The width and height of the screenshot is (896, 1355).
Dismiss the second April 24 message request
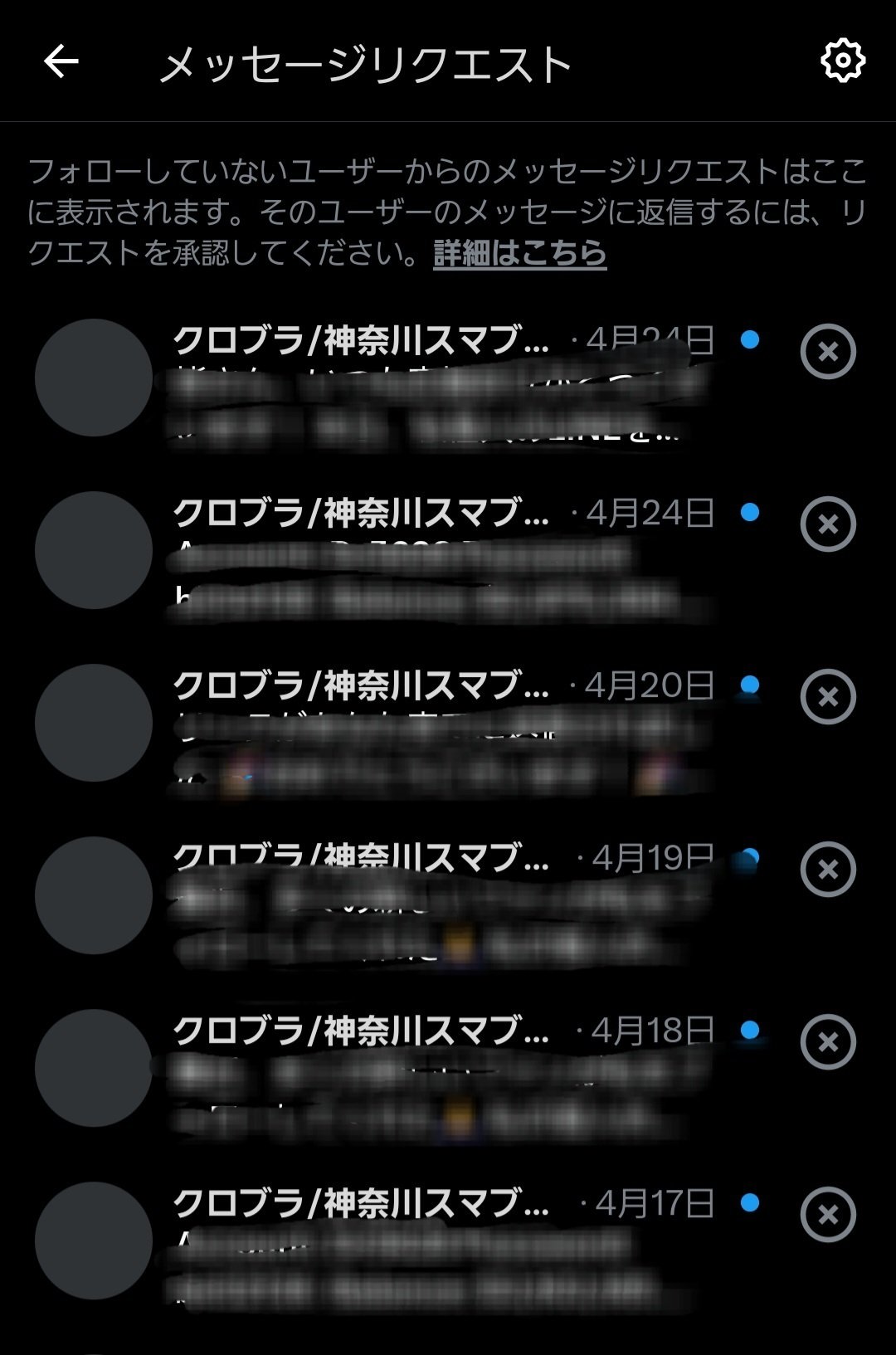(826, 524)
